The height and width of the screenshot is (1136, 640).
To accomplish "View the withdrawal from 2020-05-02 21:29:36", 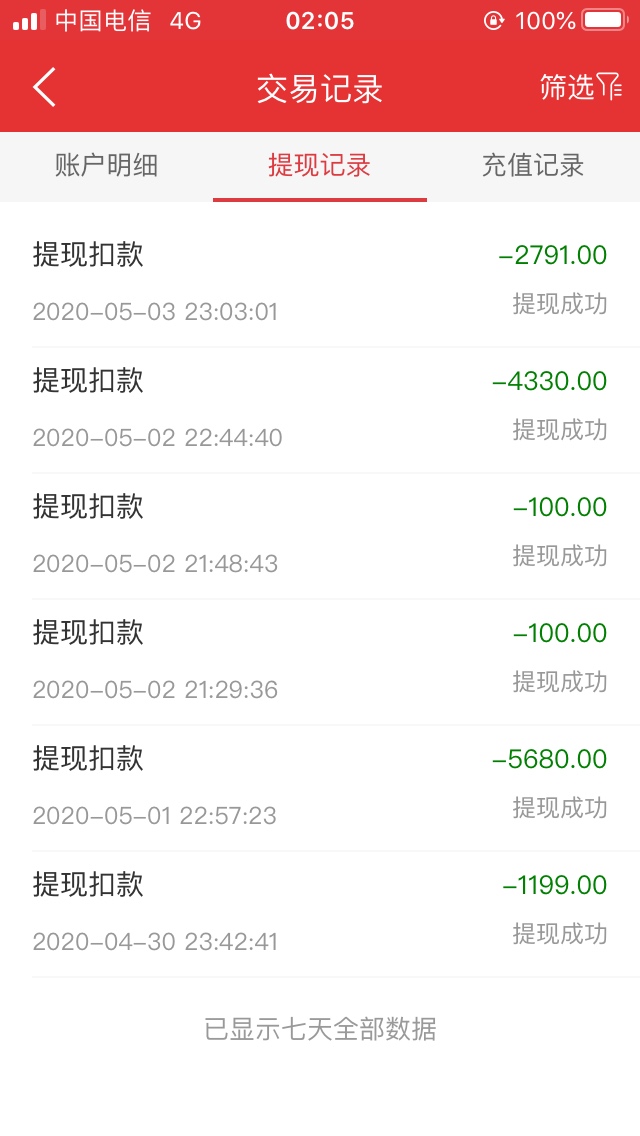I will pyautogui.click(x=320, y=662).
